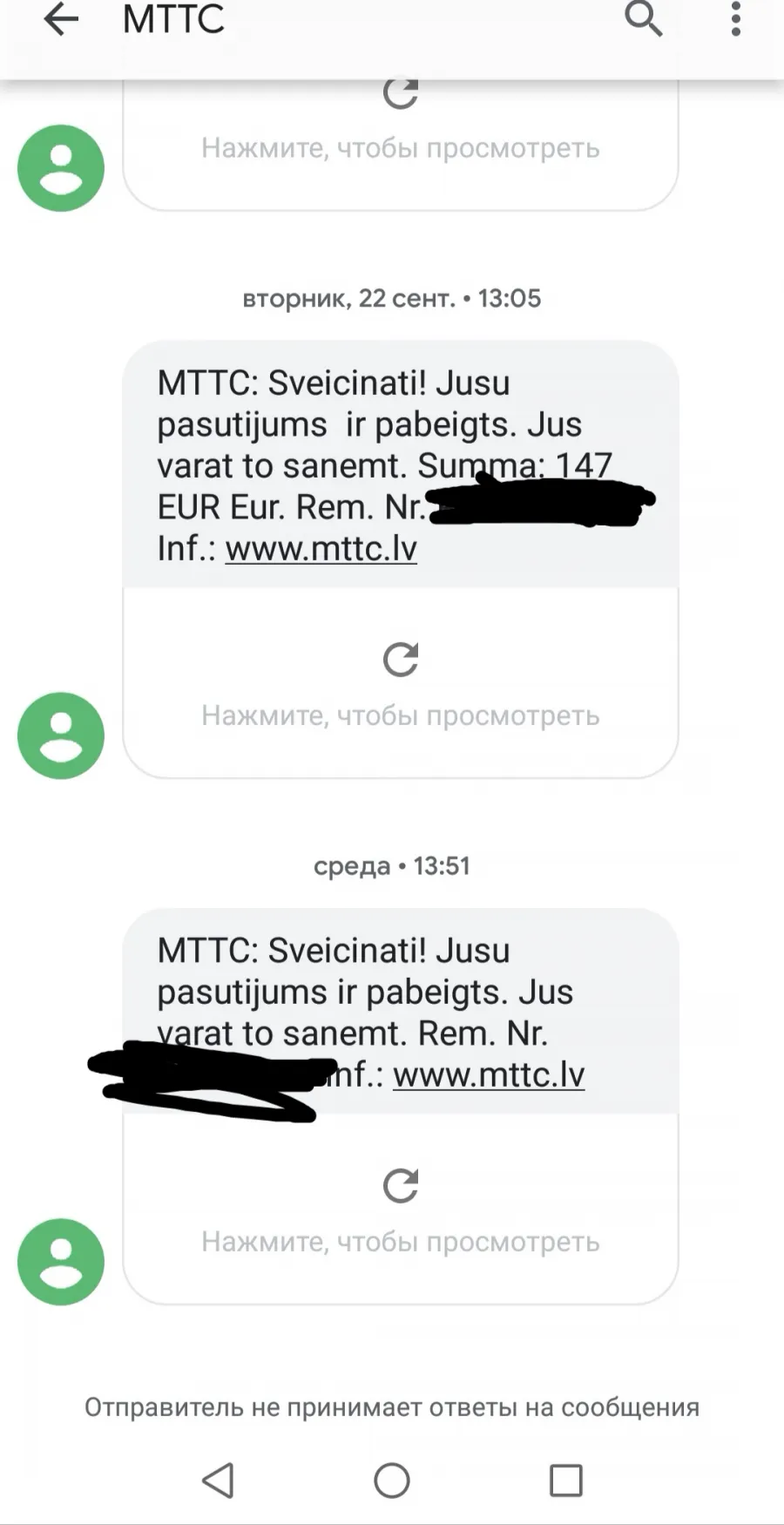Open recent apps from navigation bar
Viewport: 784px width, 1525px height.
pos(566,1480)
